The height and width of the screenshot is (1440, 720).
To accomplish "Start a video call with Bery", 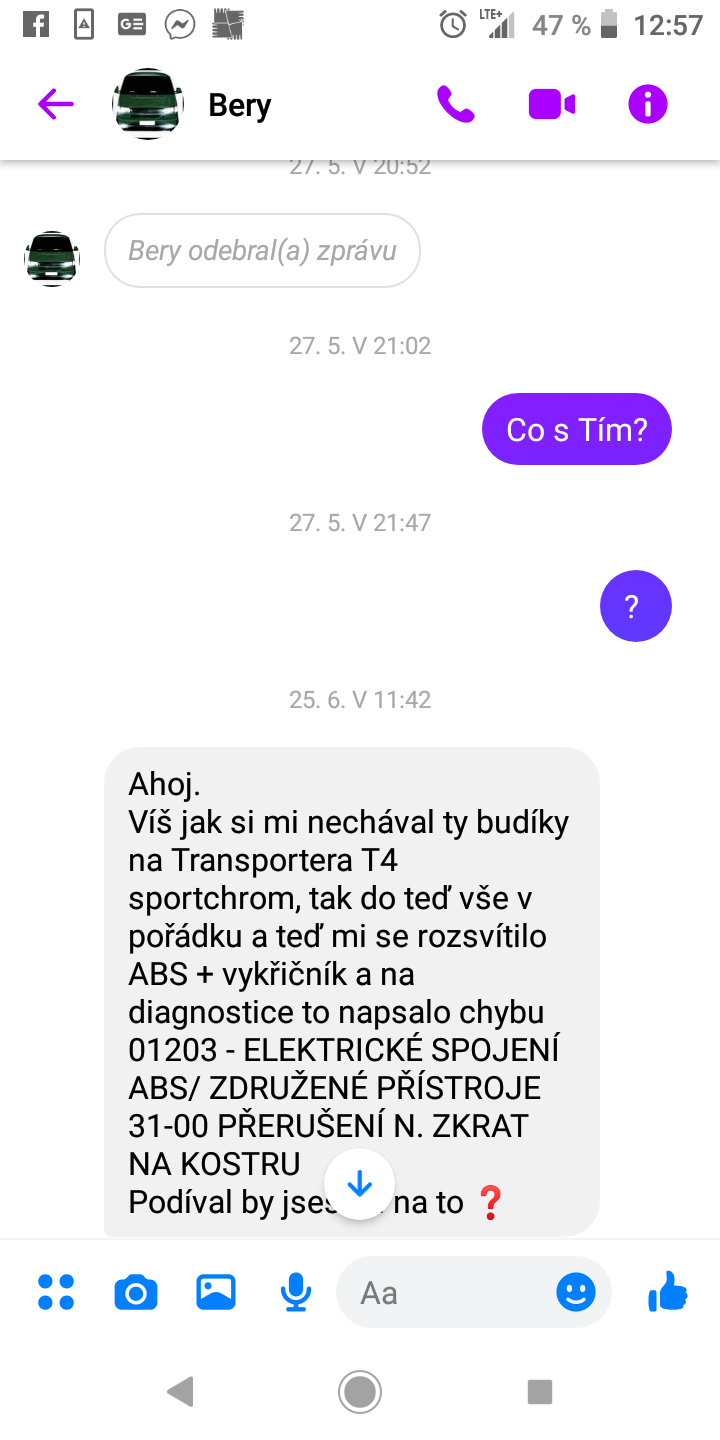I will pyautogui.click(x=552, y=104).
